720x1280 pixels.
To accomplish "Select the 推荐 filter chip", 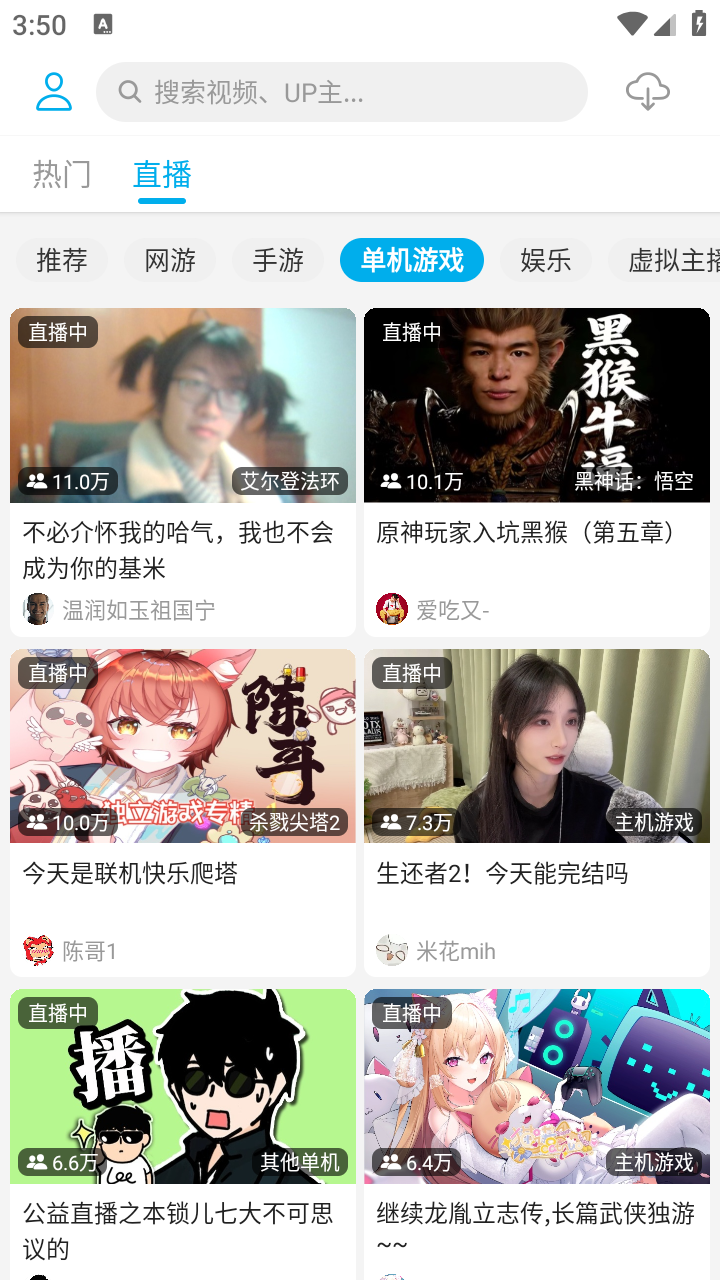I will (62, 260).
